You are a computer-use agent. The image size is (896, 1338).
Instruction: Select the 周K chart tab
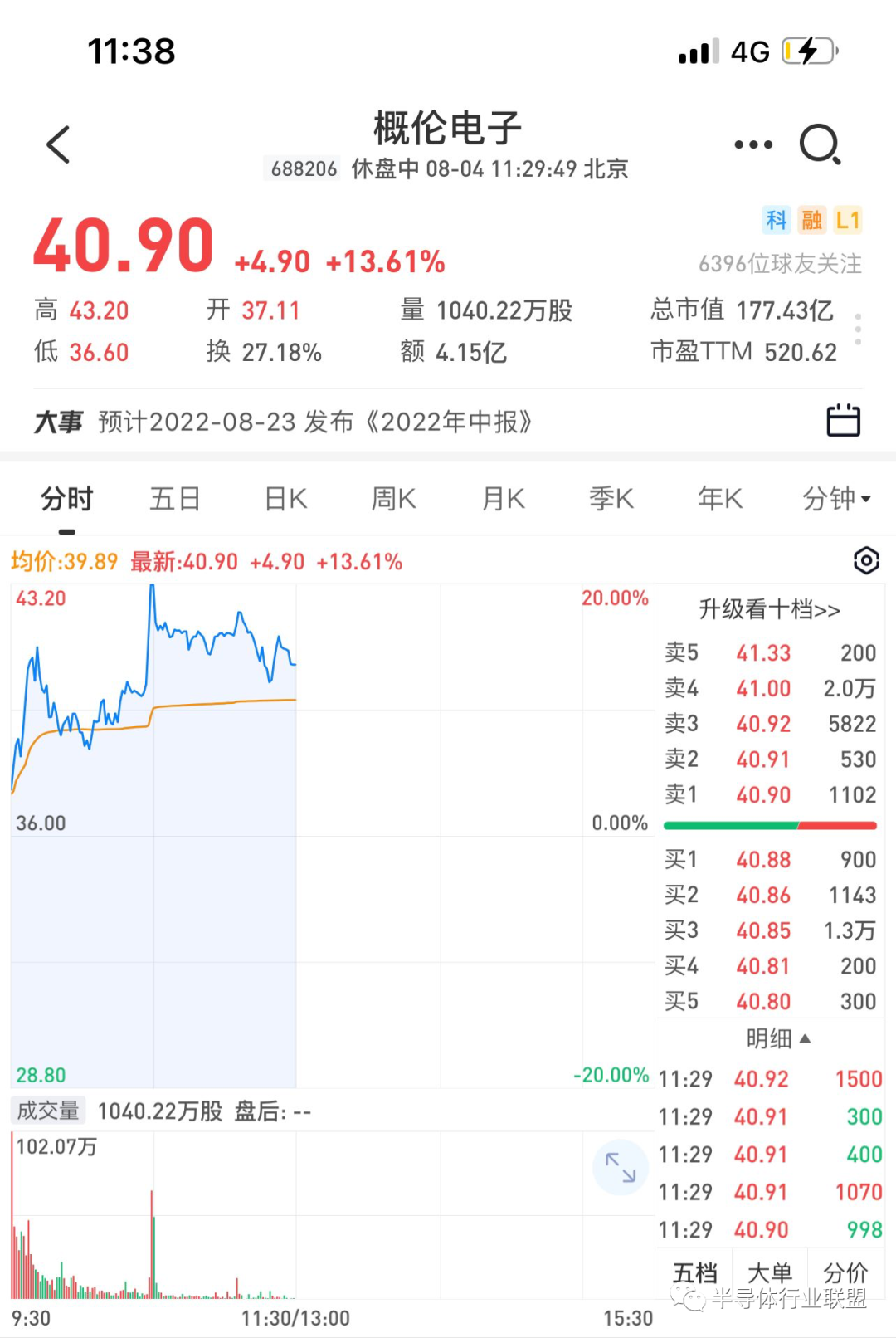(393, 499)
